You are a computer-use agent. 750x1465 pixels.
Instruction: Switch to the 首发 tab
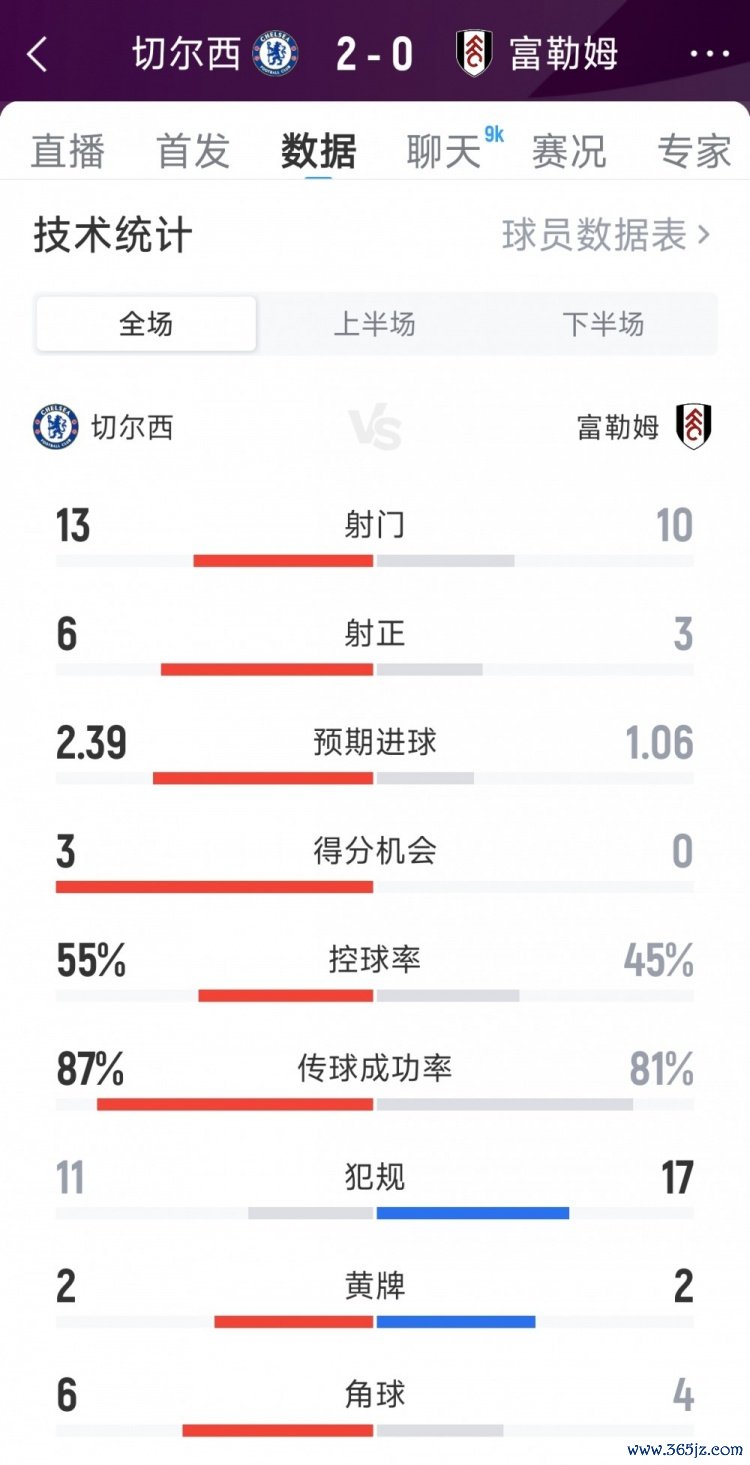pos(193,151)
